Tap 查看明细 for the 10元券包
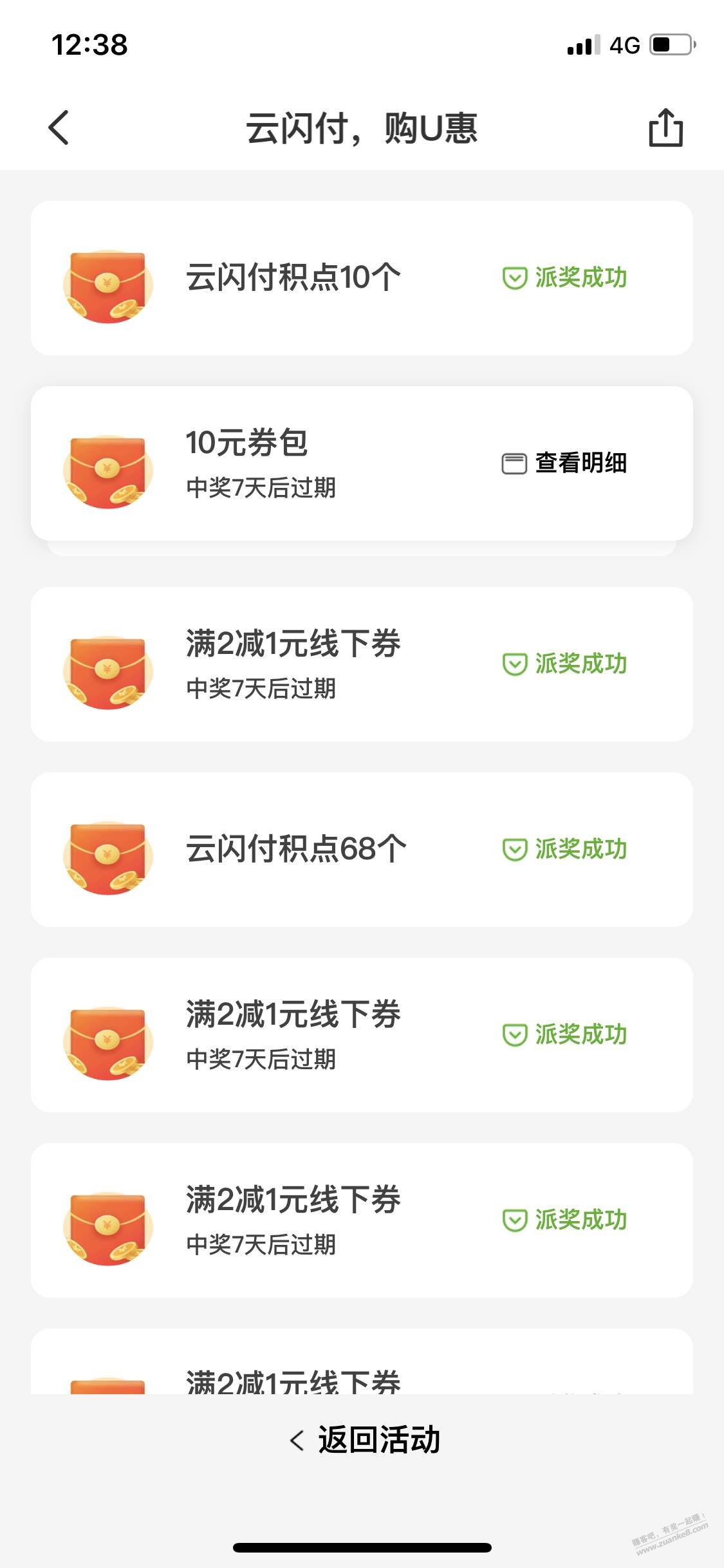Screen dimensions: 724x1568 click(x=564, y=463)
